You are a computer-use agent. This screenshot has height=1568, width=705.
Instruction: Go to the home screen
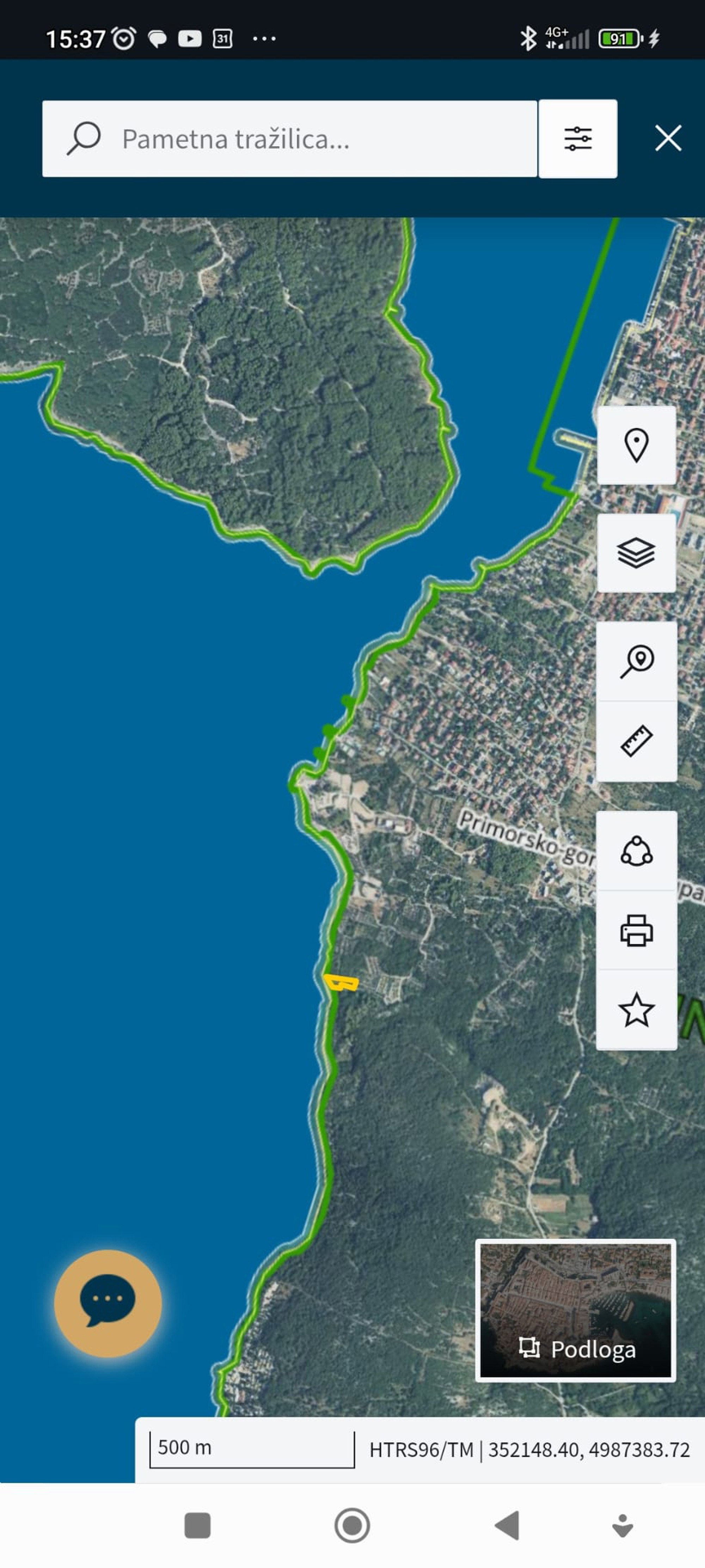click(x=352, y=1525)
